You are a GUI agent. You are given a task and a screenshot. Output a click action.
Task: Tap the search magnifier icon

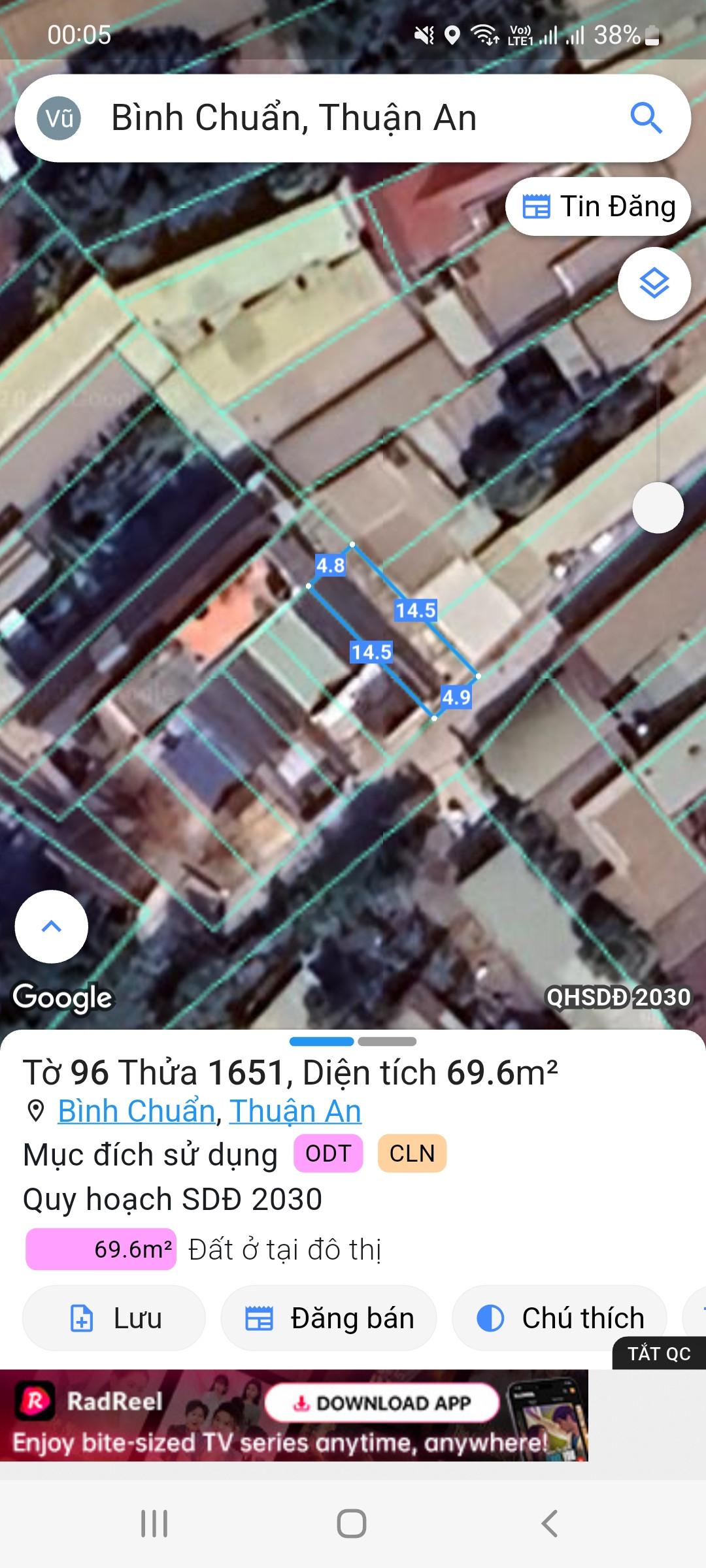[646, 118]
